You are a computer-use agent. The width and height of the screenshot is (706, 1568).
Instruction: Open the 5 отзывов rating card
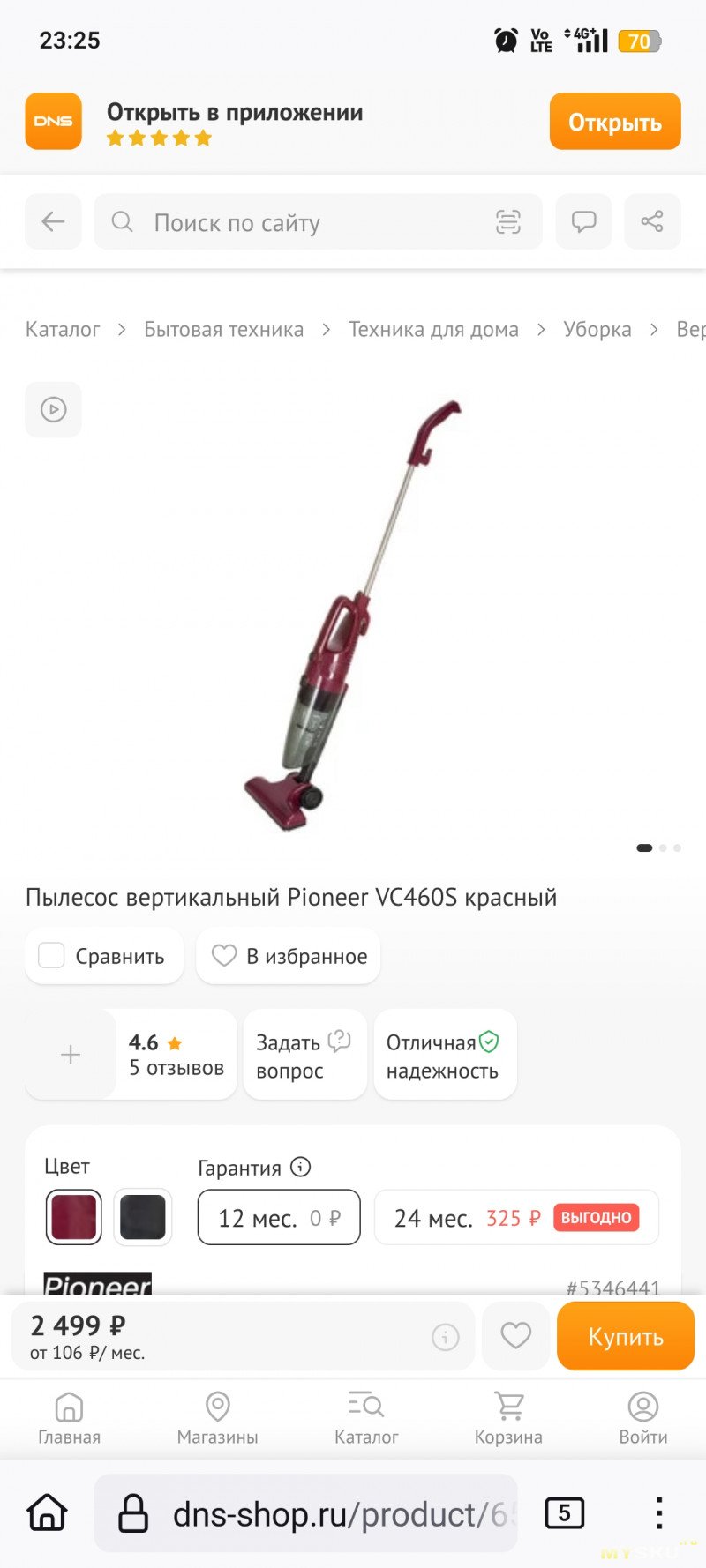[176, 1055]
